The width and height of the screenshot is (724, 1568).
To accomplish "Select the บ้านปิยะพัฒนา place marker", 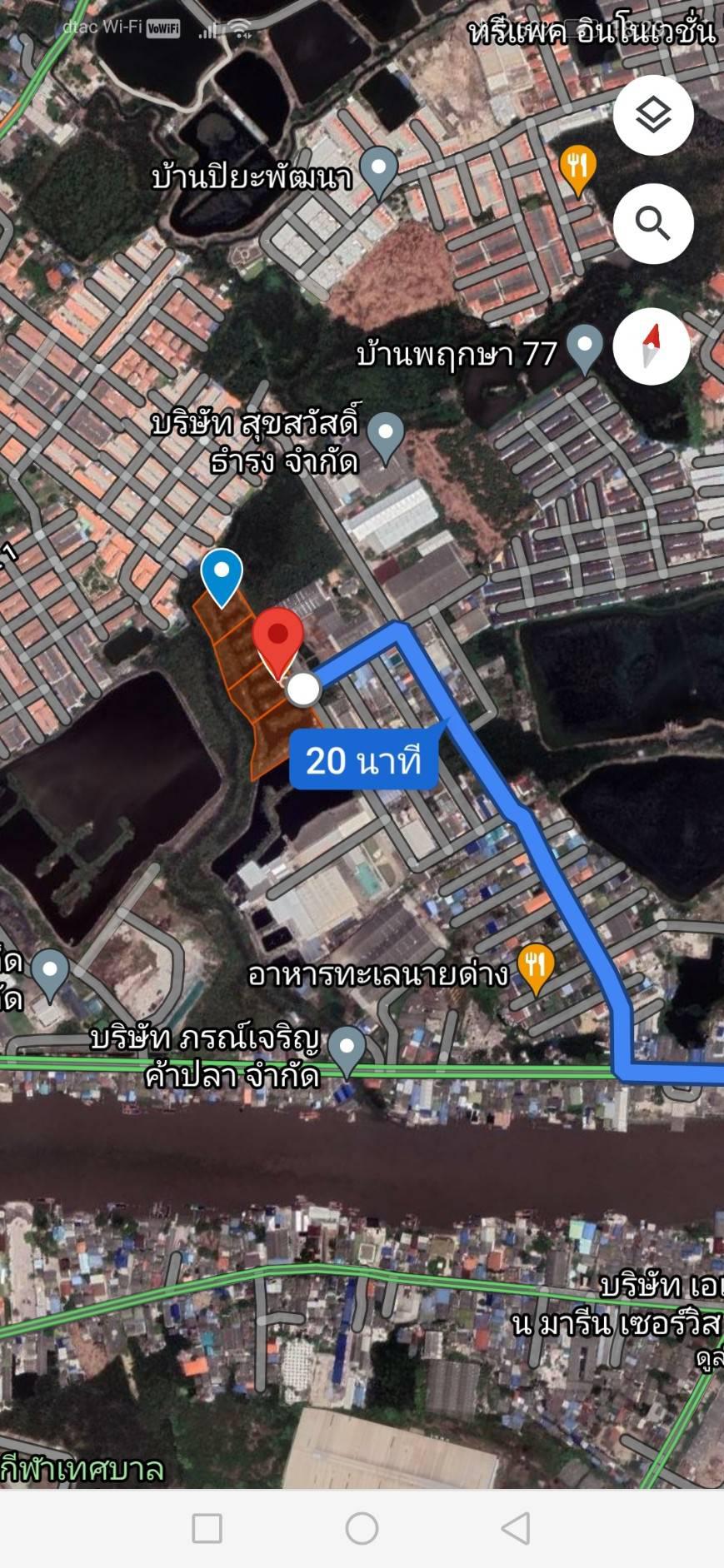I will [380, 170].
